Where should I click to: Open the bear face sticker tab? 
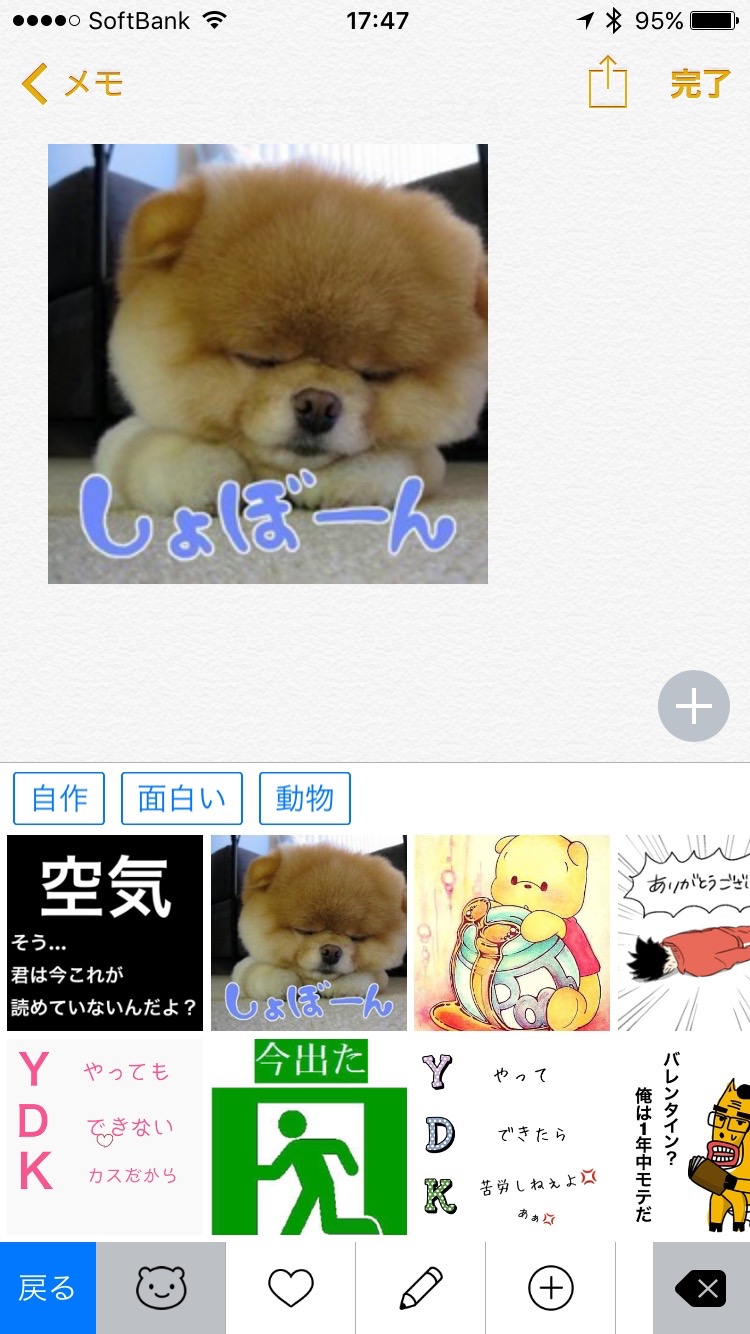click(x=161, y=1288)
